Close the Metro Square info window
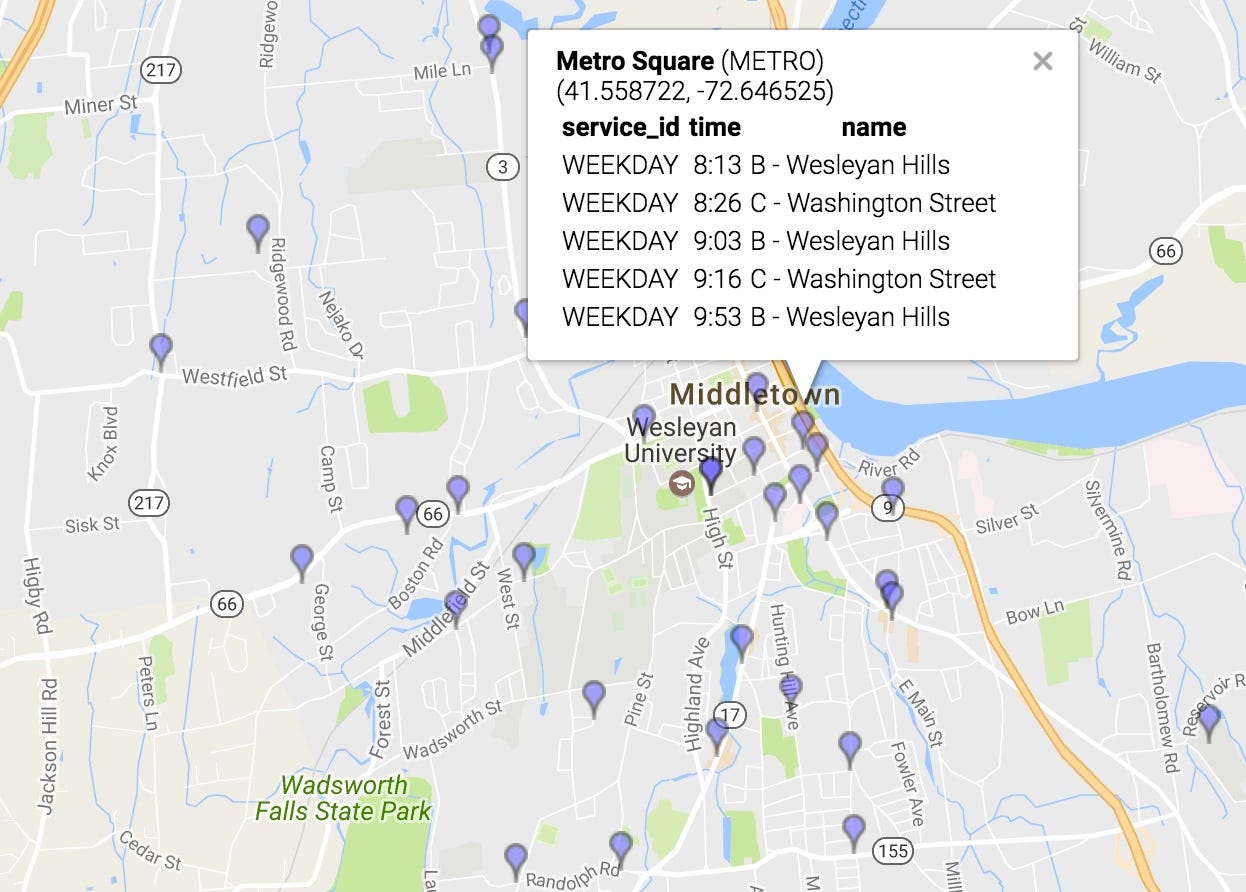Image resolution: width=1246 pixels, height=892 pixels. point(1042,62)
